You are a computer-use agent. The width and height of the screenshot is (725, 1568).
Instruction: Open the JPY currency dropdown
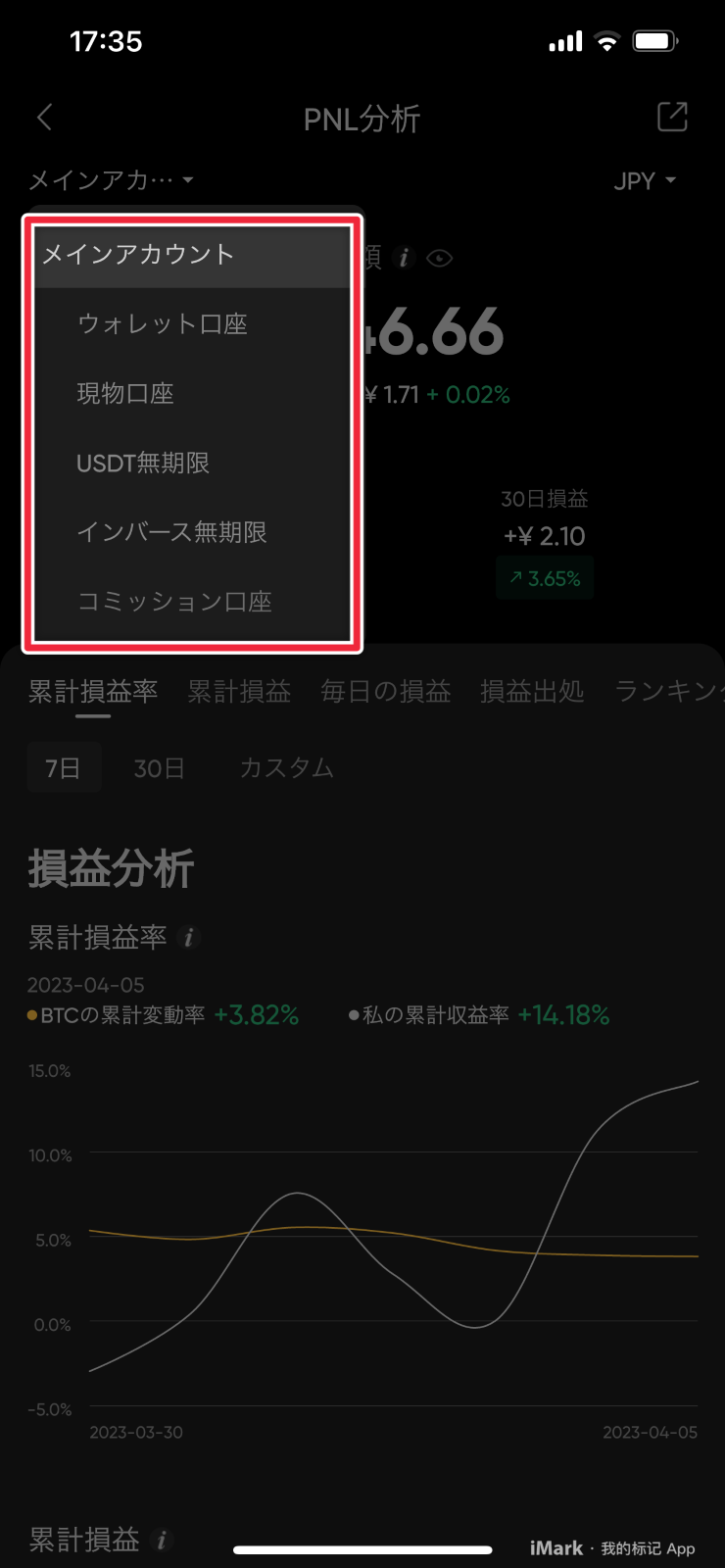(645, 181)
